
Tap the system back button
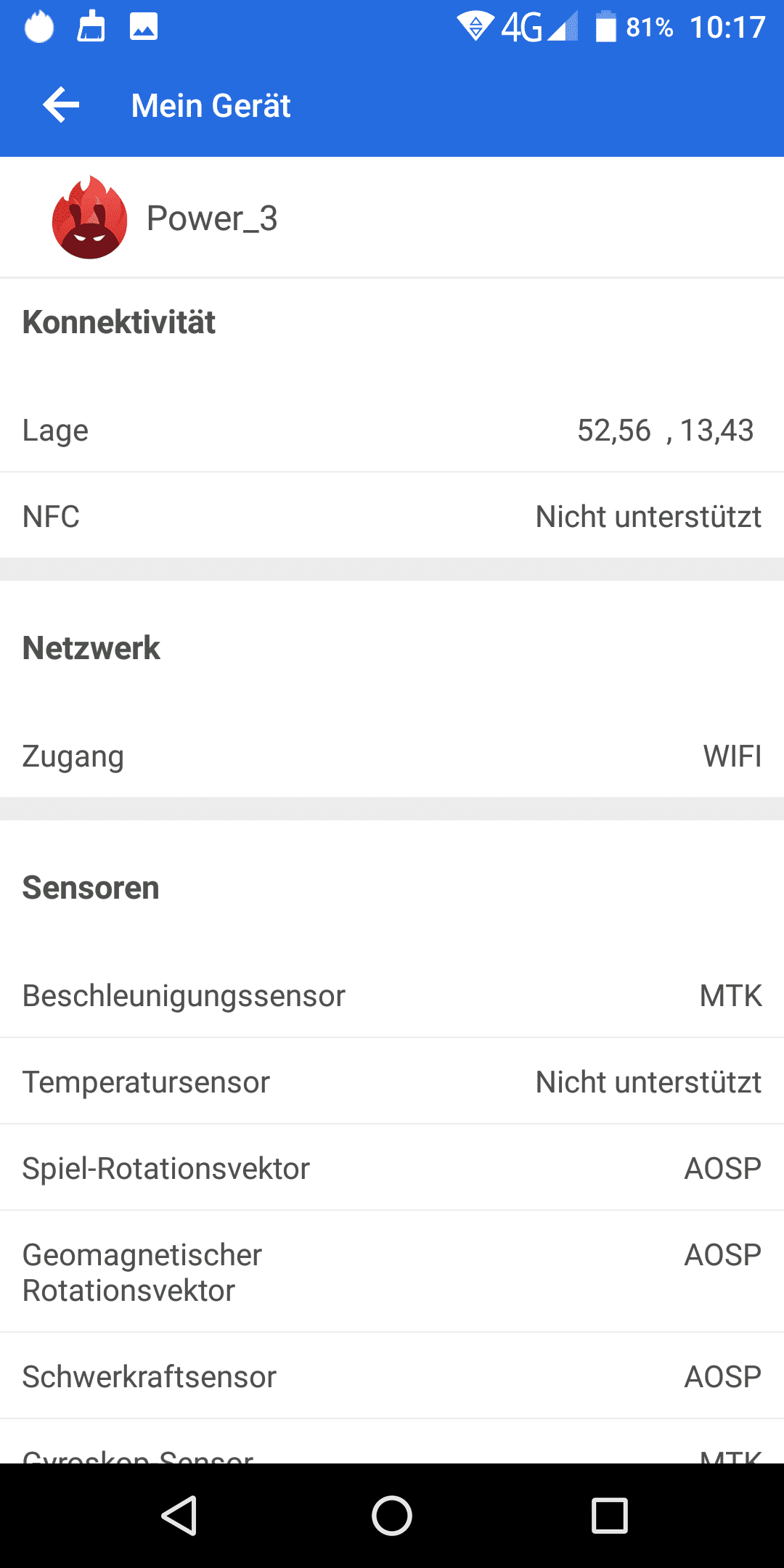[x=179, y=1516]
